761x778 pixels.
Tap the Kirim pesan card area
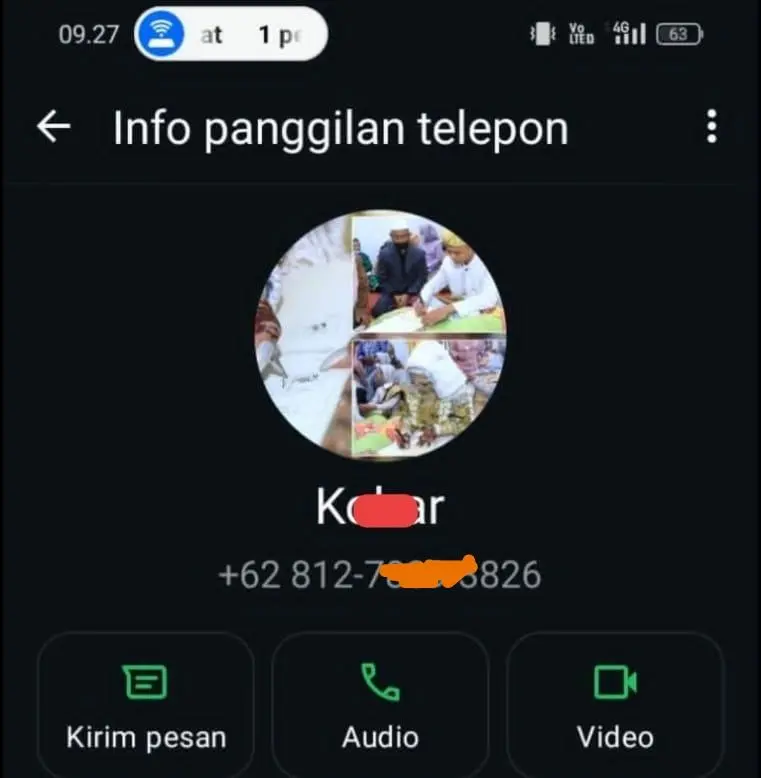(x=145, y=705)
